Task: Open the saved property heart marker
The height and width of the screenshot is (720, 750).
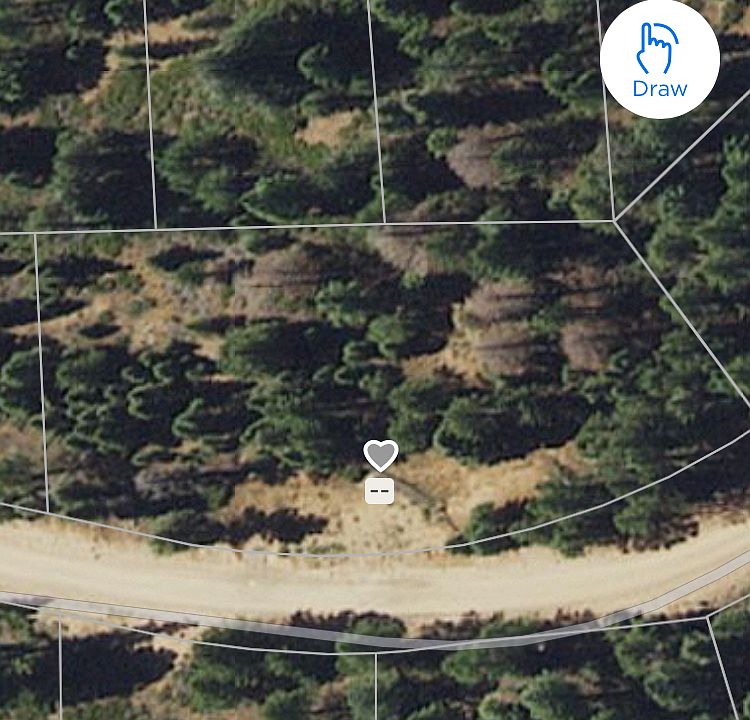Action: (x=380, y=456)
